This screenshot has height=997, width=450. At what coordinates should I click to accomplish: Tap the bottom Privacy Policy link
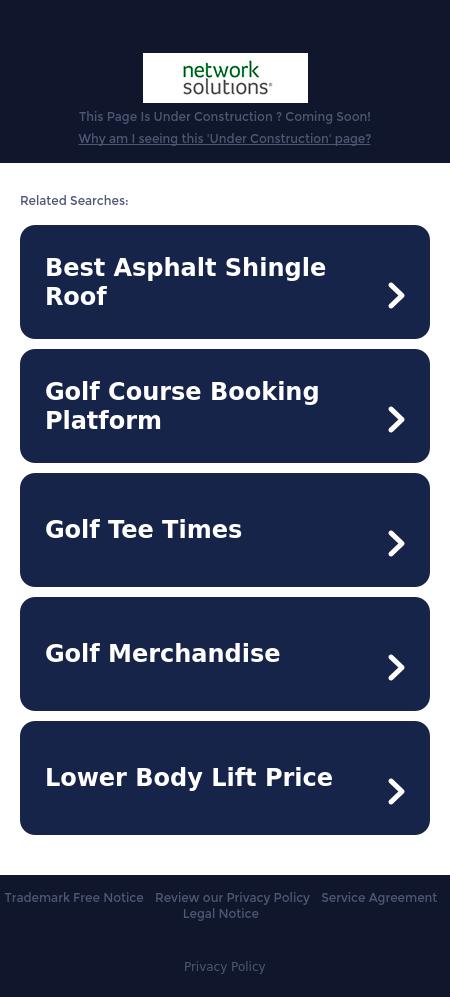click(x=224, y=966)
